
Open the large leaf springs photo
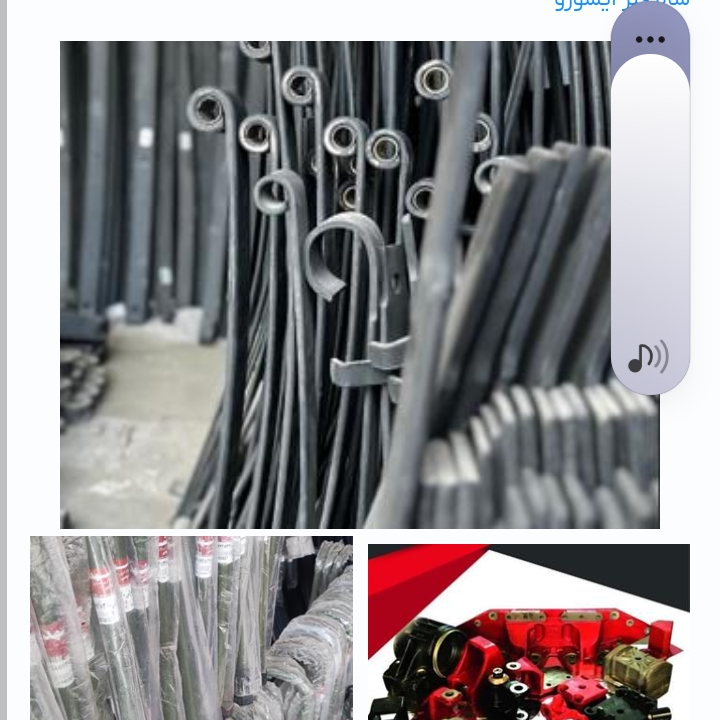coord(330,285)
